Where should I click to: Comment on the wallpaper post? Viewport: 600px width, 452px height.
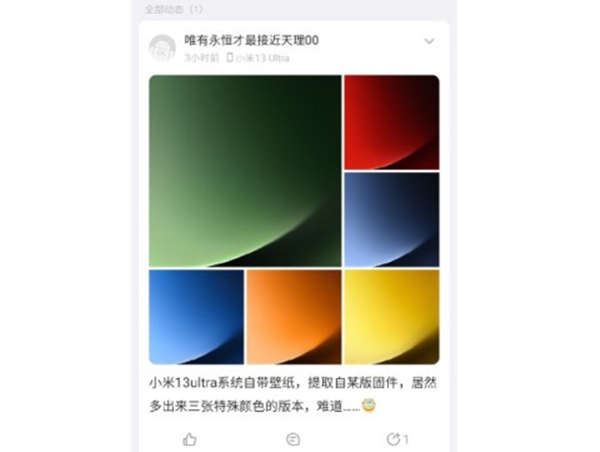click(293, 438)
